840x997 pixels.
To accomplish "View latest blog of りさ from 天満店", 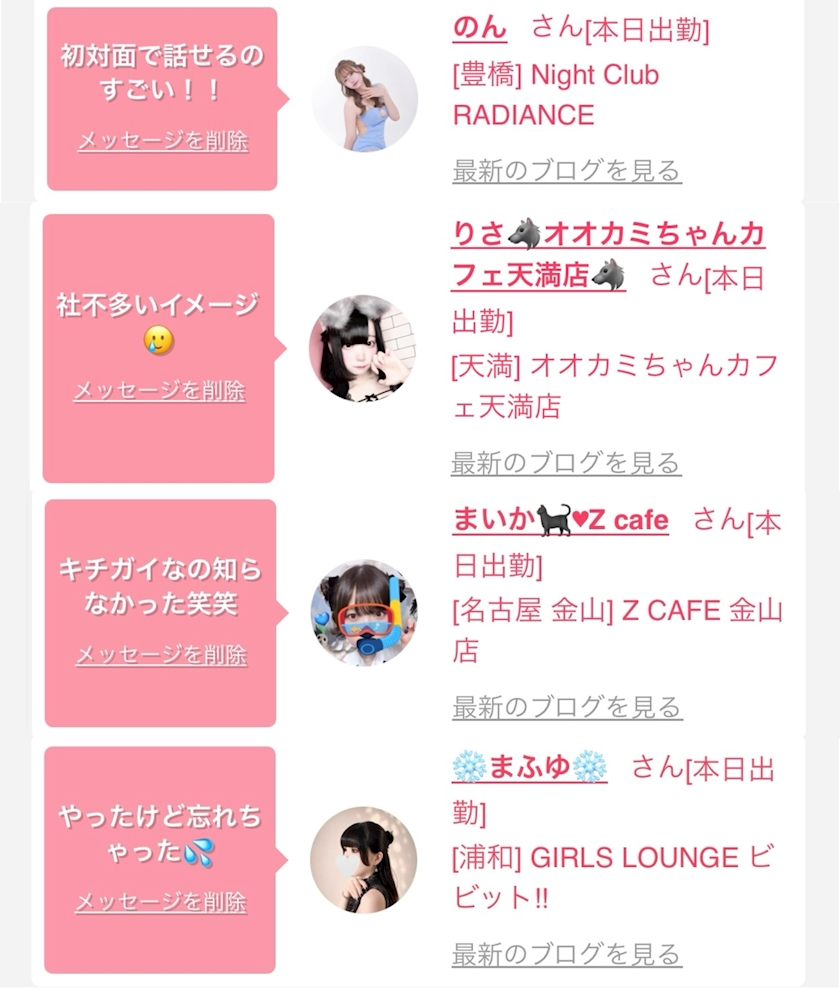I will click(566, 463).
